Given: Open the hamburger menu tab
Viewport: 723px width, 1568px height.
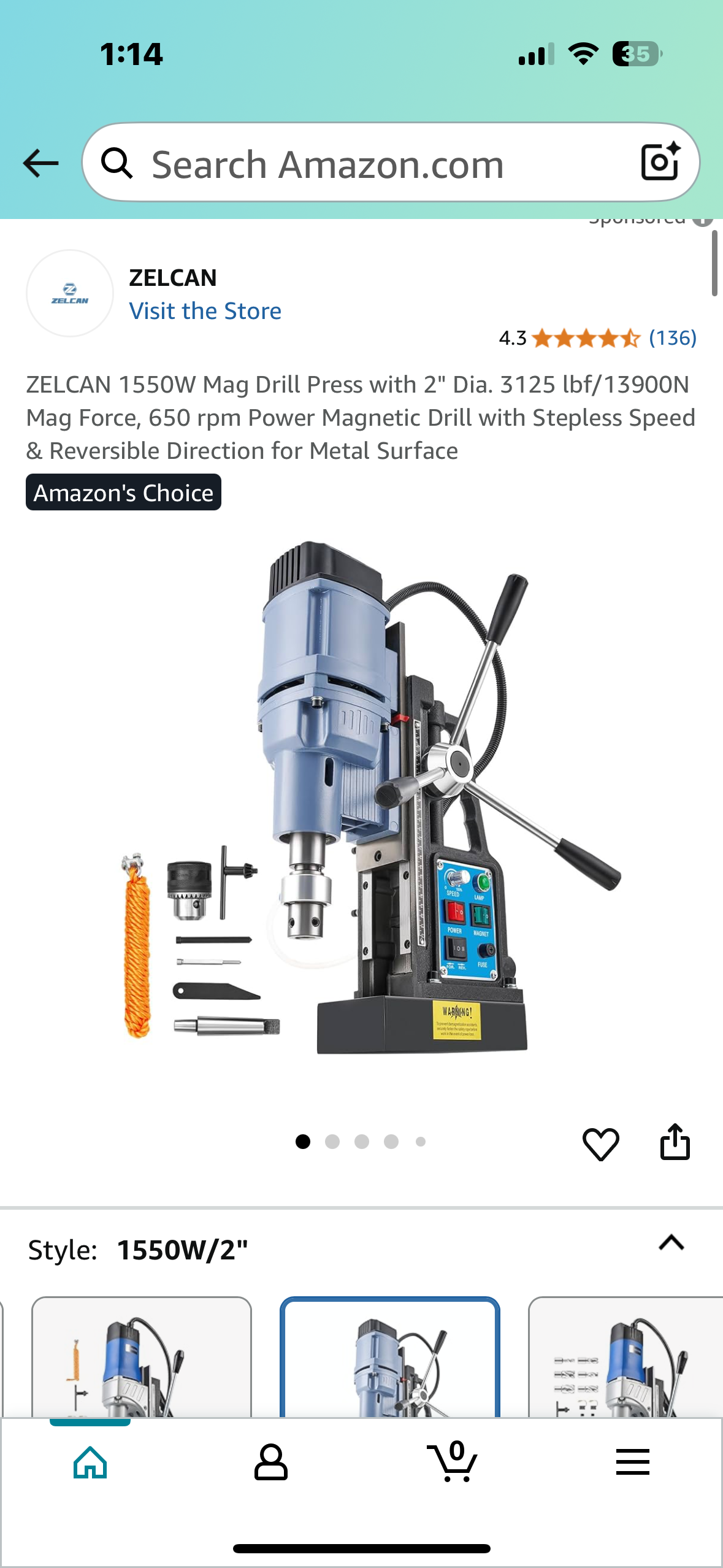Looking at the screenshot, I should click(632, 1462).
